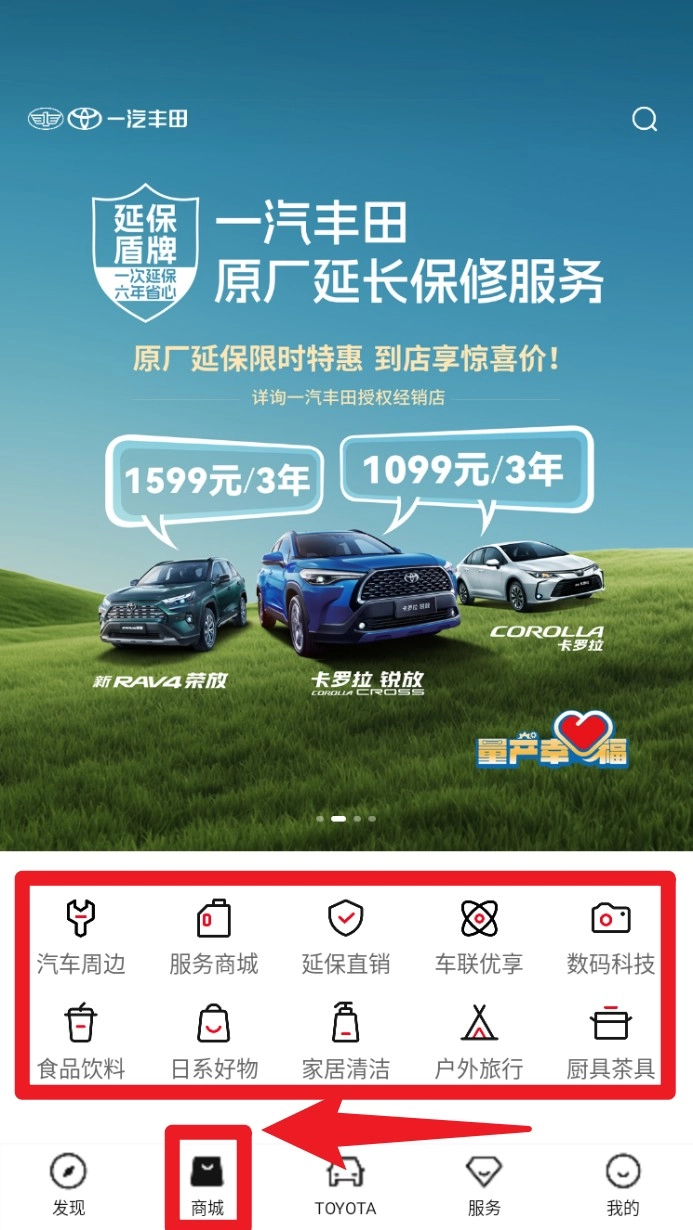Viewport: 693px width, 1230px height.
Task: Browse 食品饮料 category
Action: 81,1042
